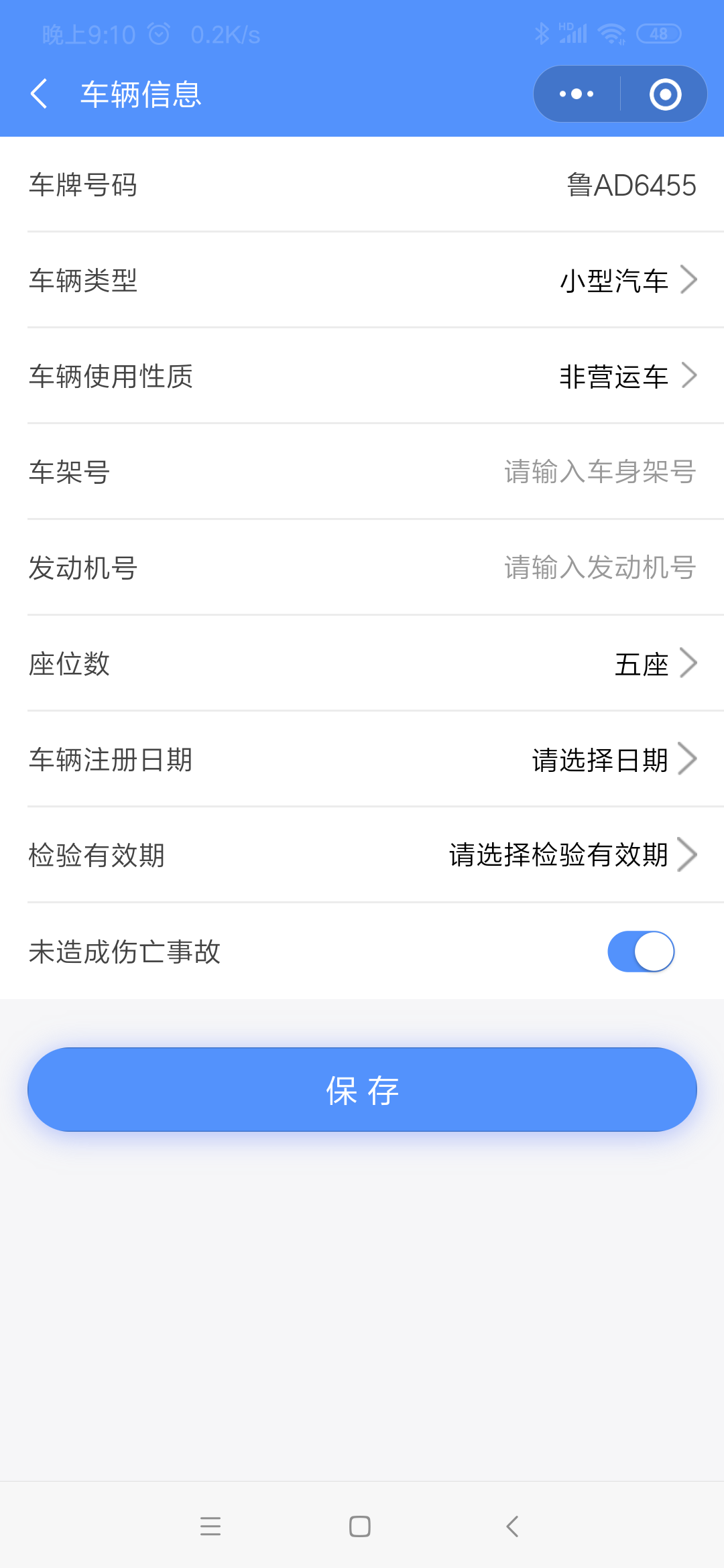Choose a vehicle type in 车辆类型
The width and height of the screenshot is (724, 1568).
(x=362, y=280)
